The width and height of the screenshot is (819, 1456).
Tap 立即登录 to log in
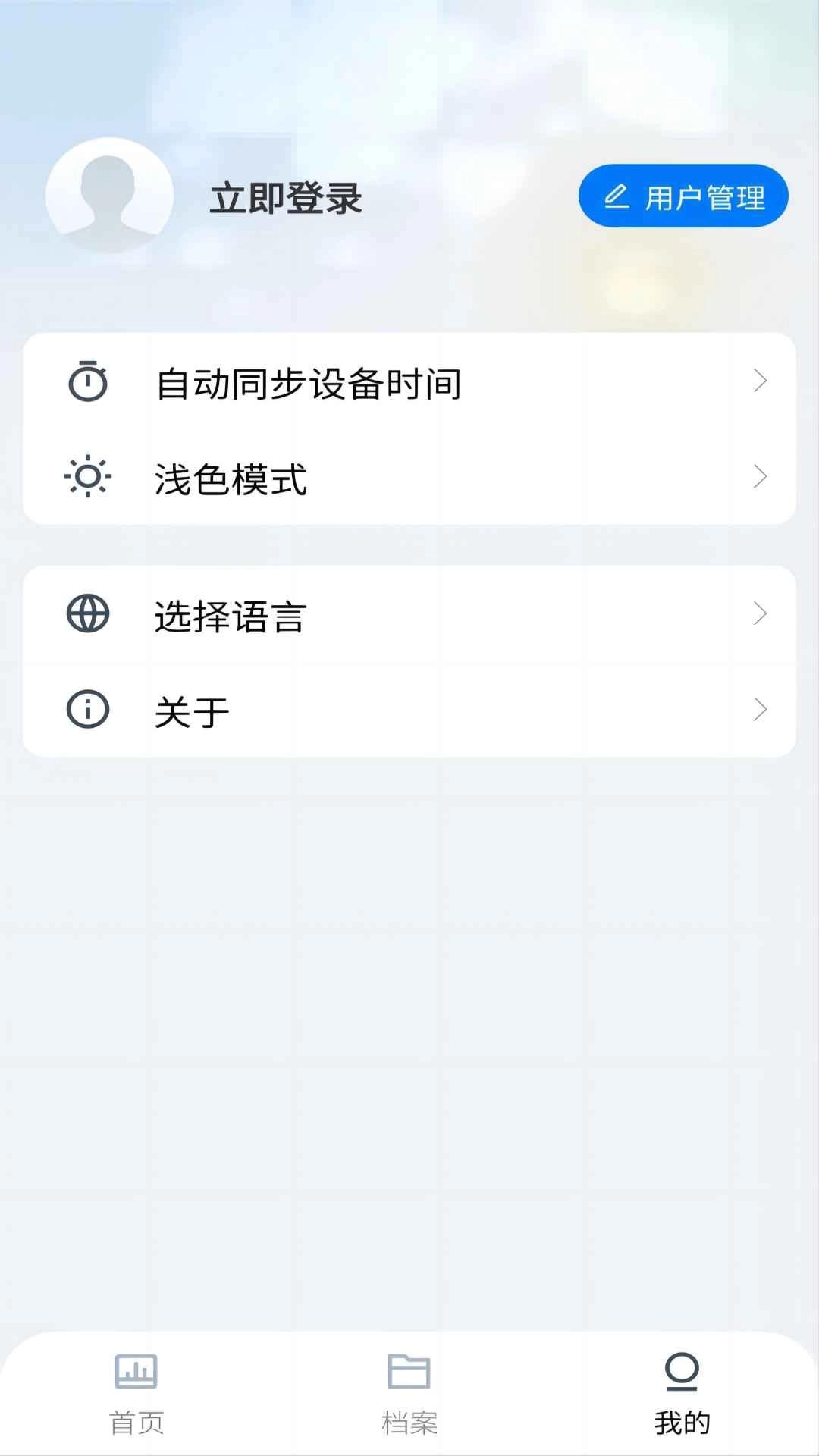[286, 199]
